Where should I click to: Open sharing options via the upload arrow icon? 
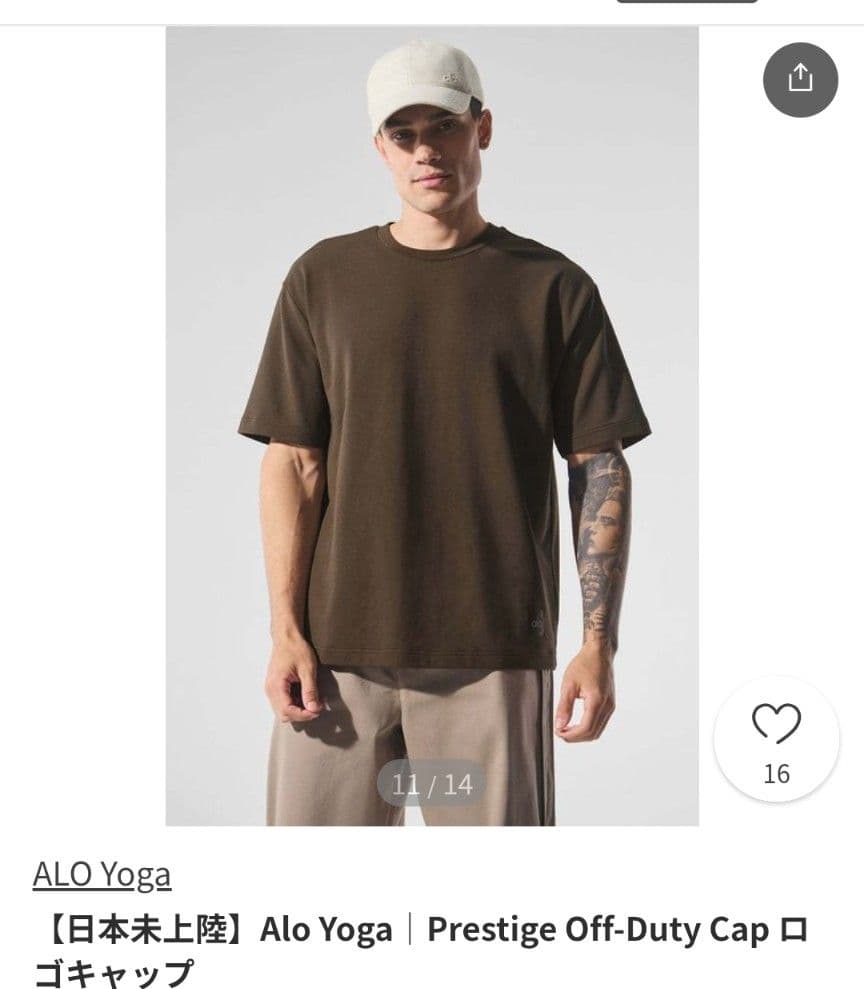pos(797,80)
